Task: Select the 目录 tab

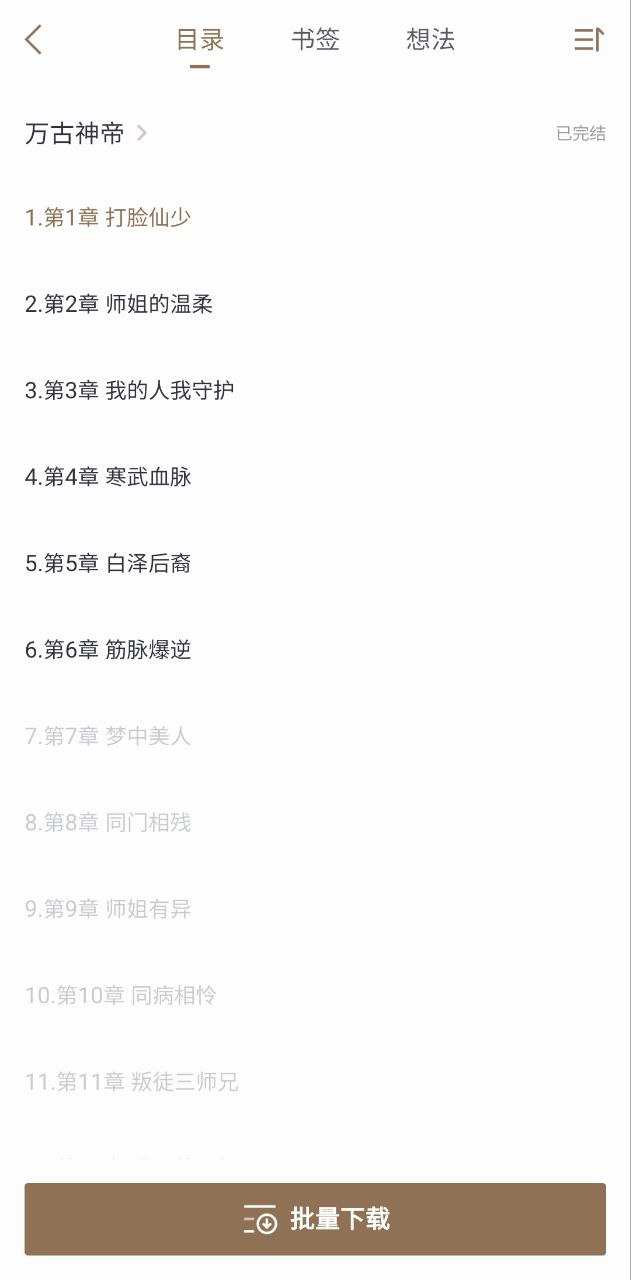Action: pyautogui.click(x=200, y=40)
